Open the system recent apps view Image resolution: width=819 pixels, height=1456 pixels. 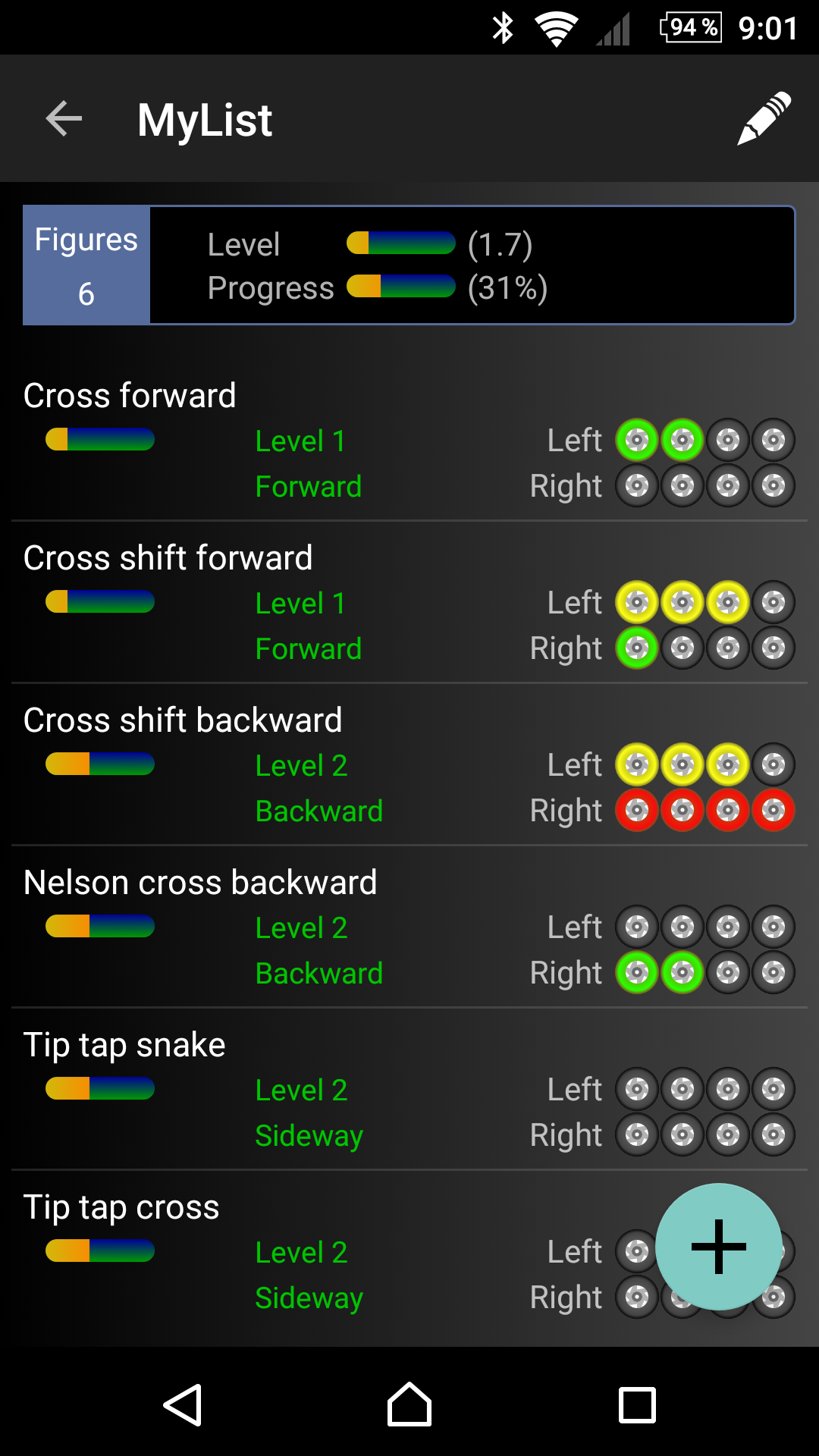[637, 1404]
